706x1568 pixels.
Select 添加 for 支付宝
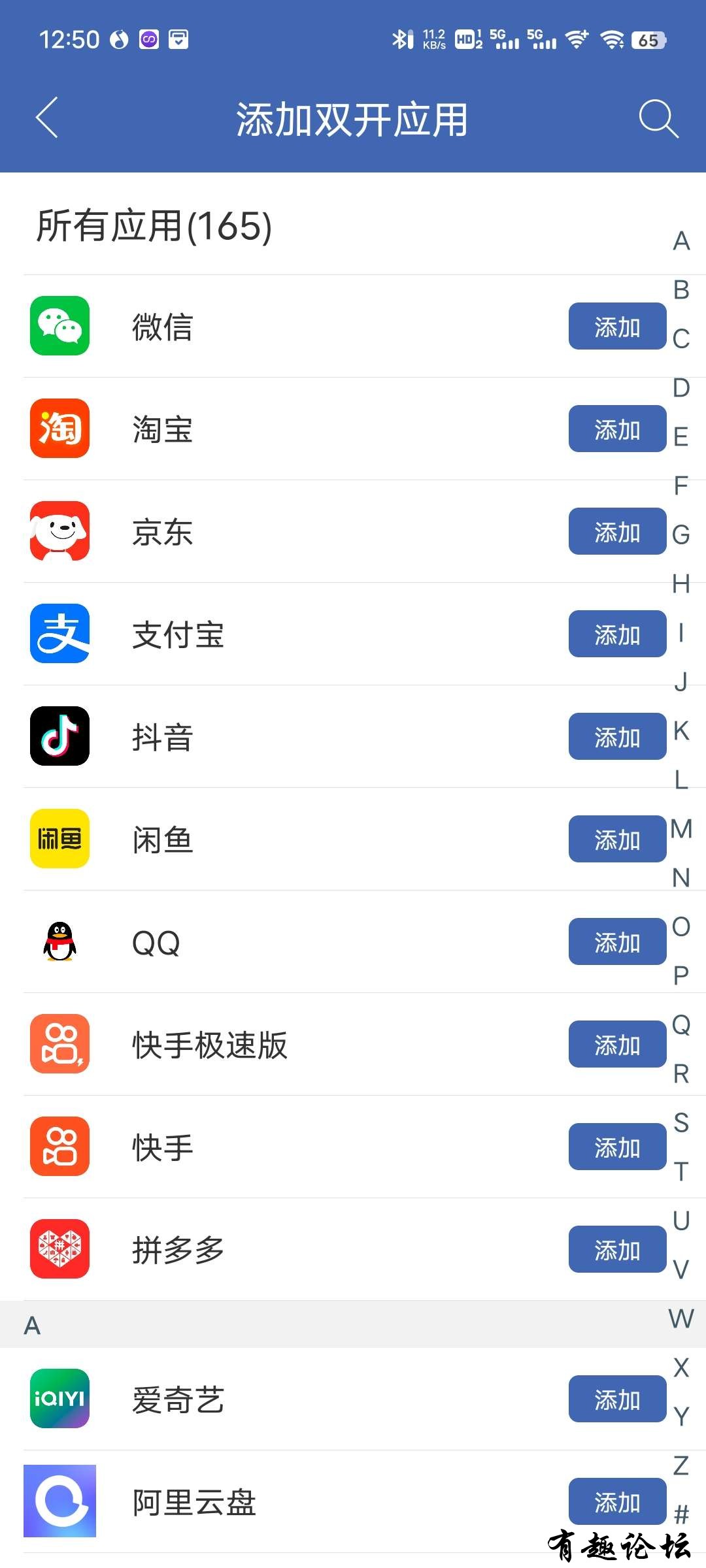tap(617, 634)
